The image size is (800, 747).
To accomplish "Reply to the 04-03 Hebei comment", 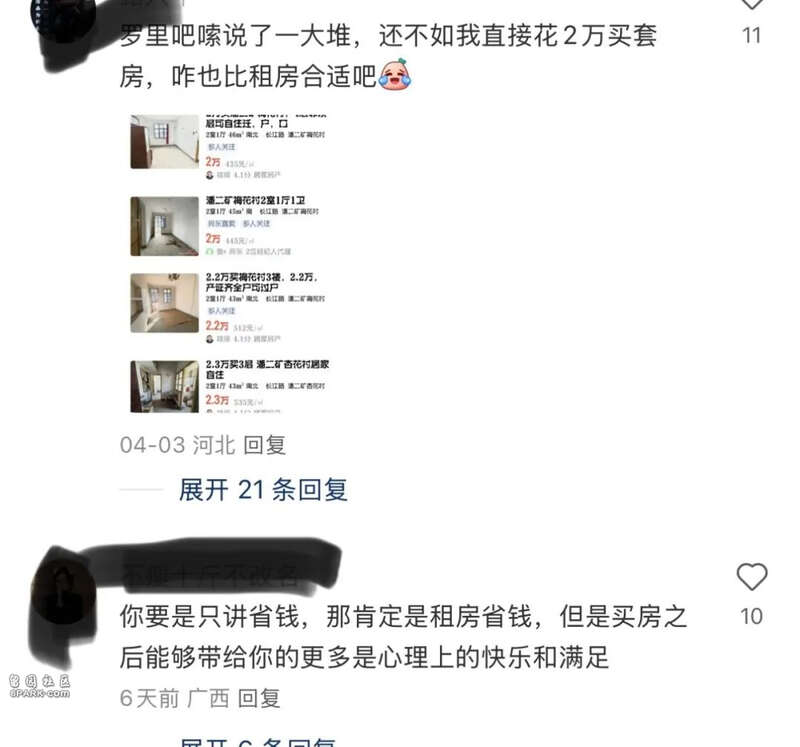I will pyautogui.click(x=264, y=445).
